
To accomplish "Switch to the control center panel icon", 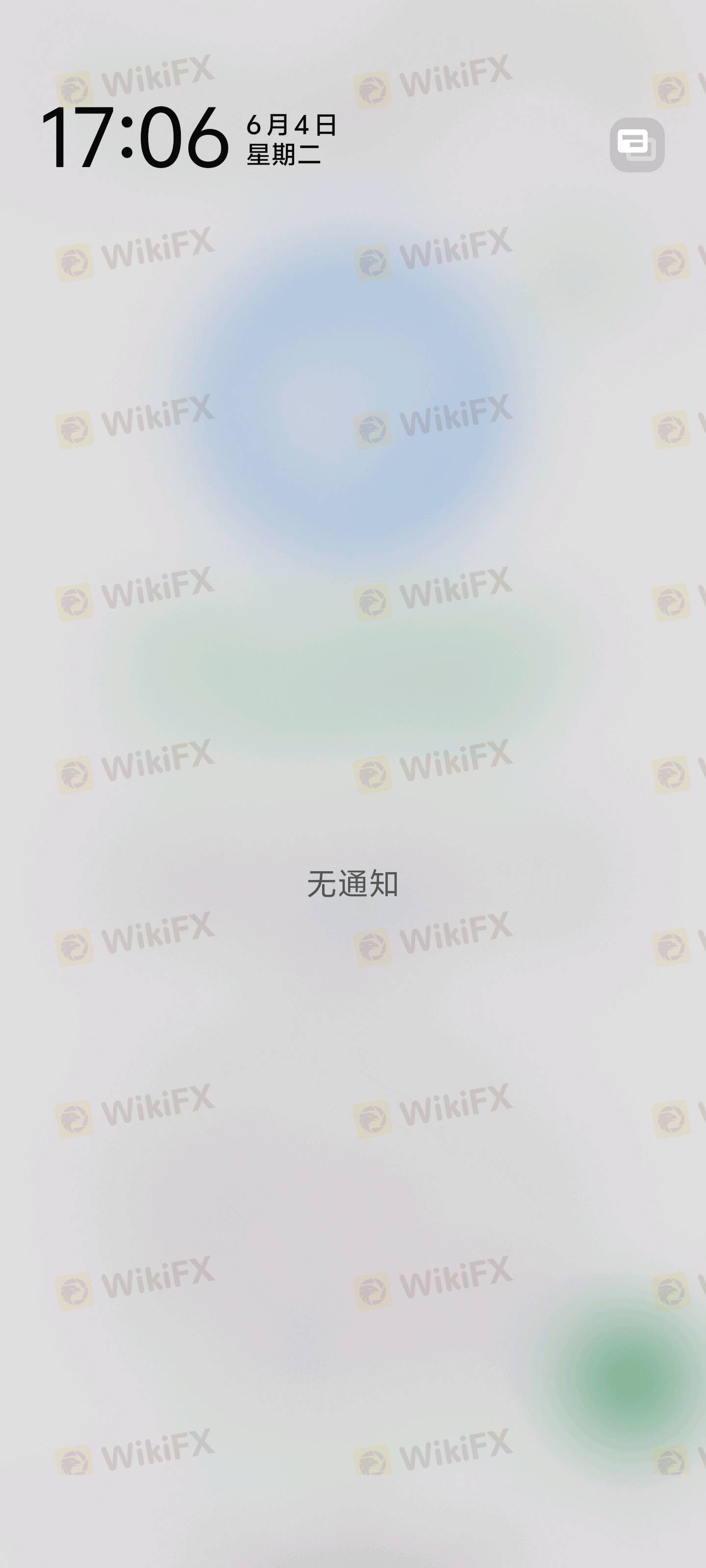I will click(636, 145).
